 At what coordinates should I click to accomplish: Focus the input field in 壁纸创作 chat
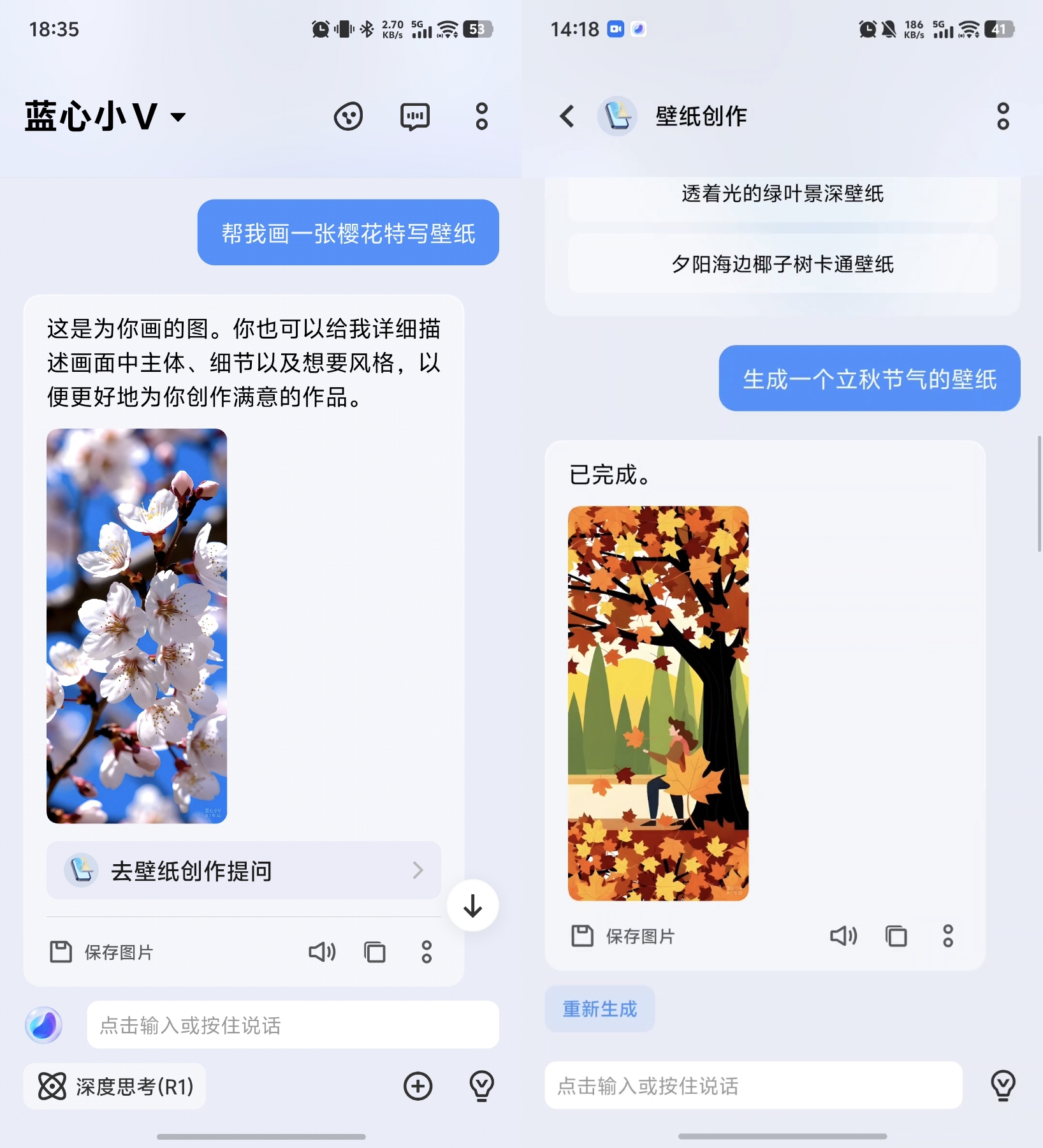753,1085
